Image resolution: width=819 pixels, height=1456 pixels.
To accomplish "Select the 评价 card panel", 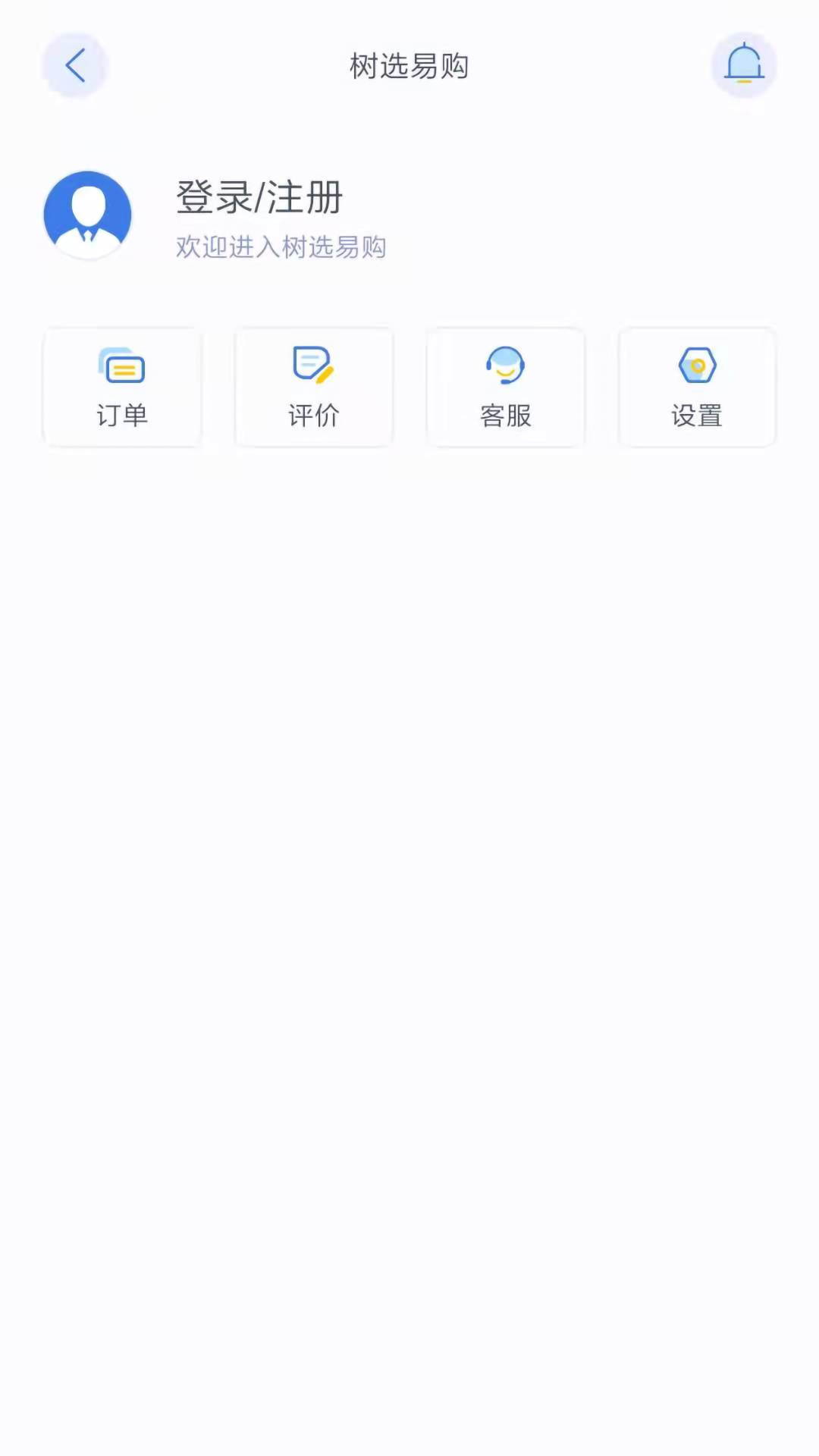I will click(313, 388).
